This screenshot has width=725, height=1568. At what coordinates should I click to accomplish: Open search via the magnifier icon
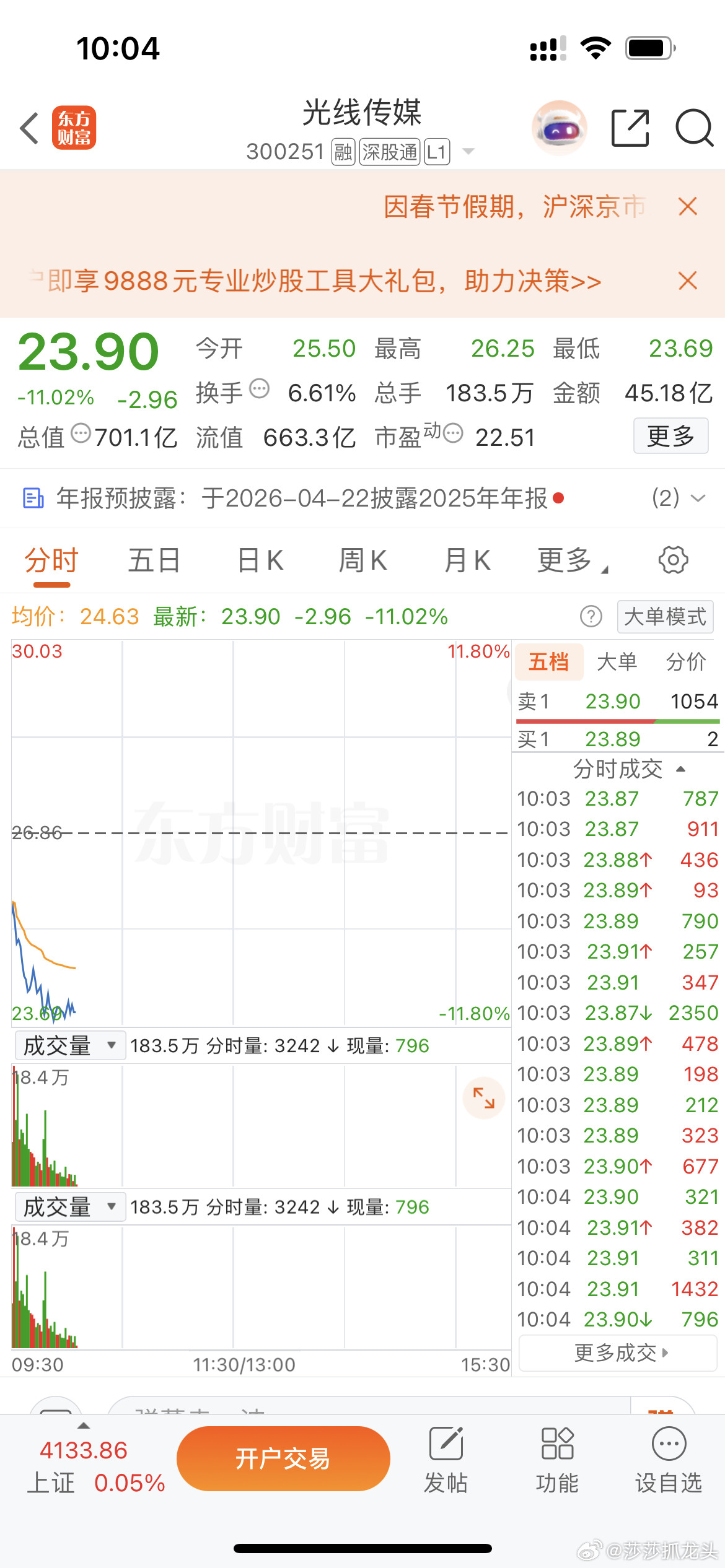(x=693, y=127)
